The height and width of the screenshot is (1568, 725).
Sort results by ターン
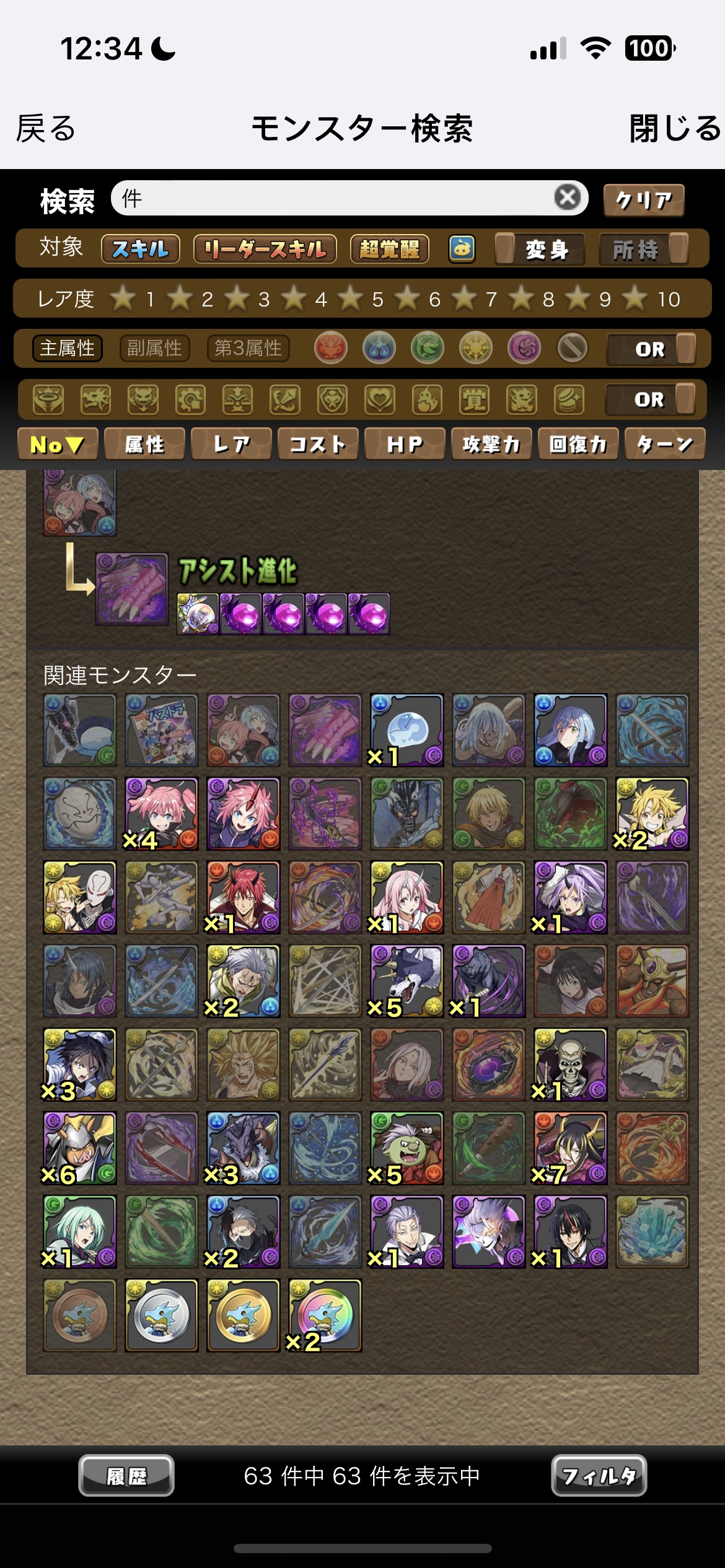tap(664, 444)
